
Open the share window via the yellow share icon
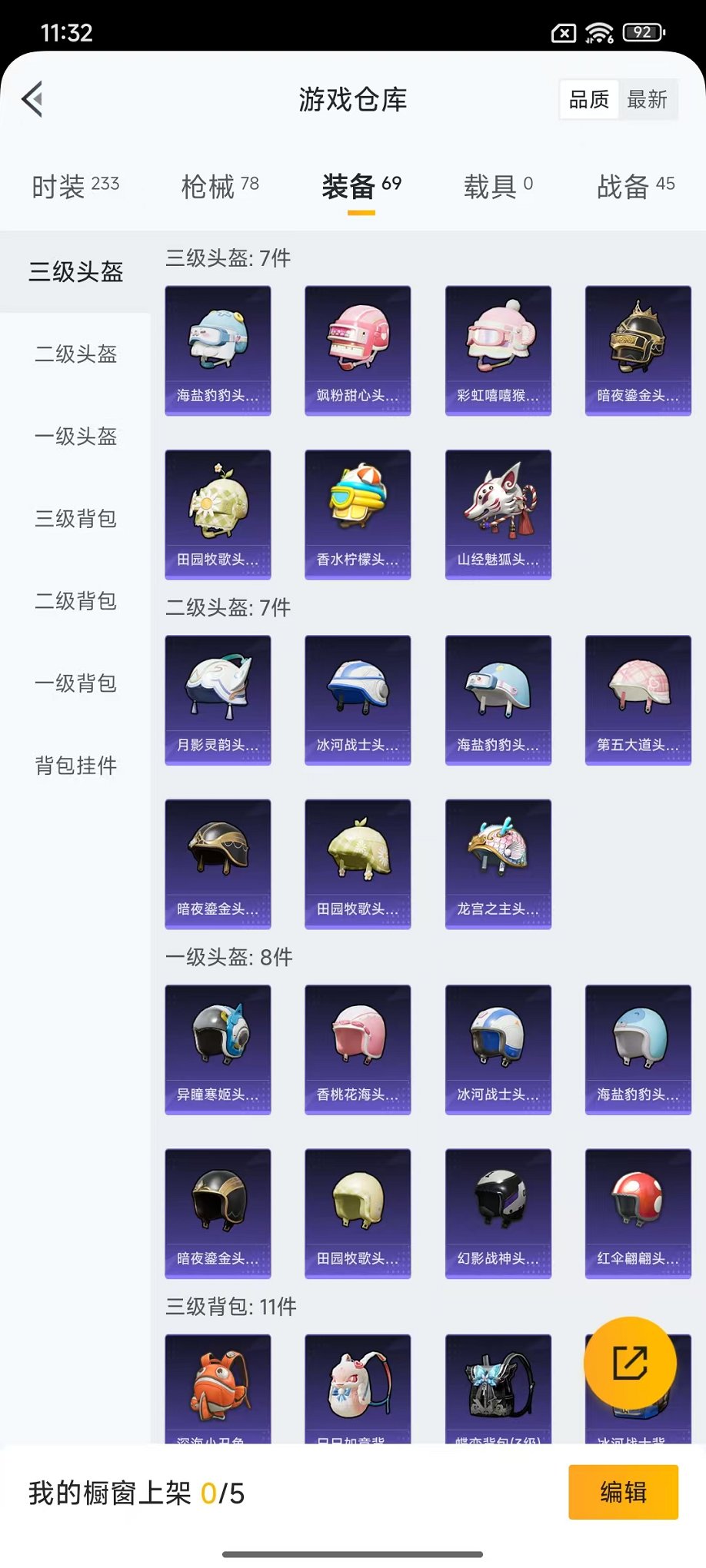pyautogui.click(x=631, y=1362)
